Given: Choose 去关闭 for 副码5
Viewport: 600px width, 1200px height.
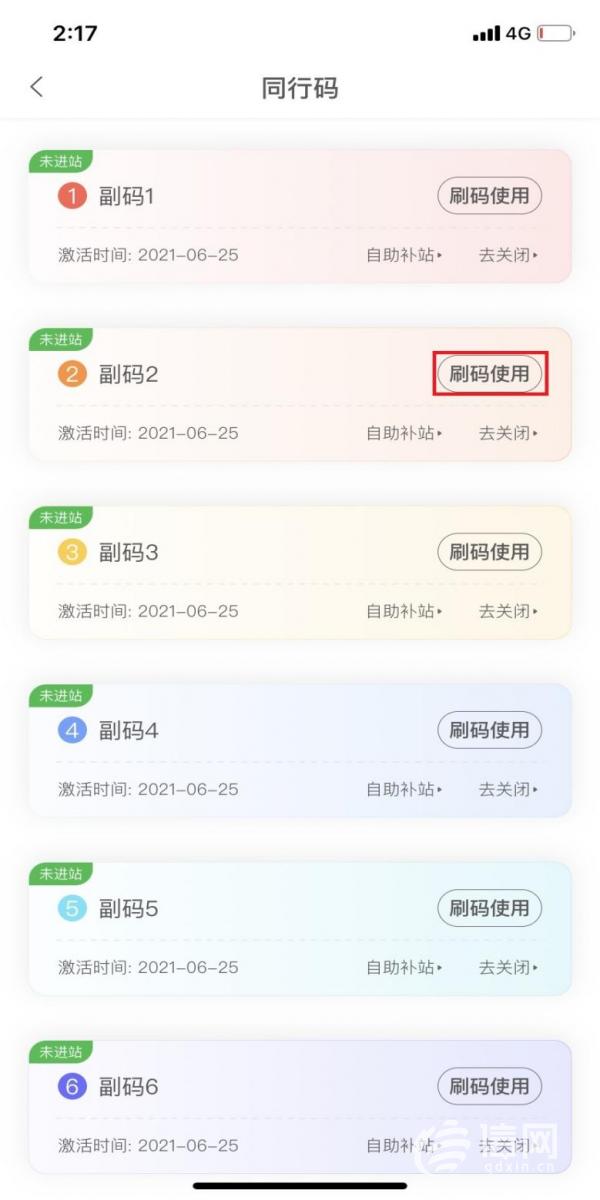Looking at the screenshot, I should [507, 967].
